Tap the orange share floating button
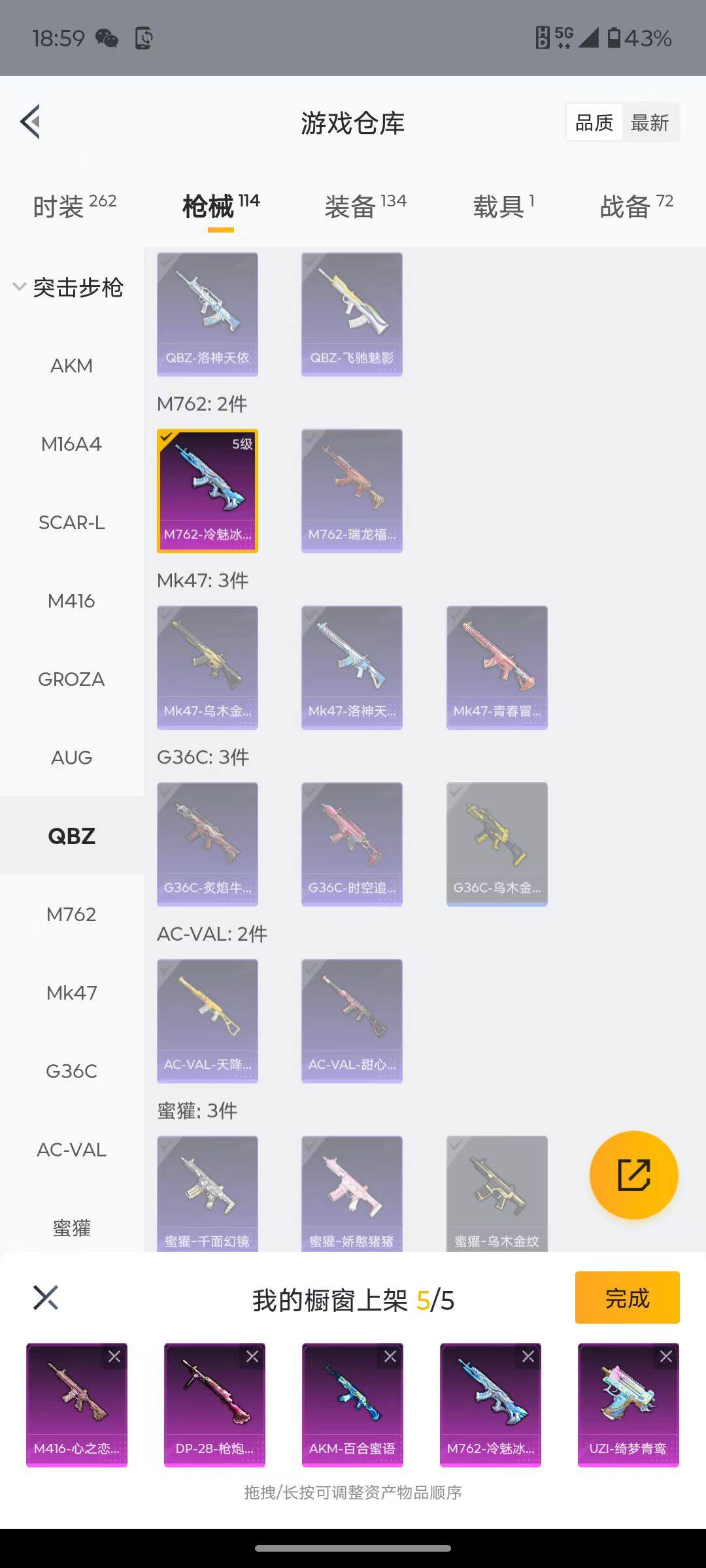 633,1175
